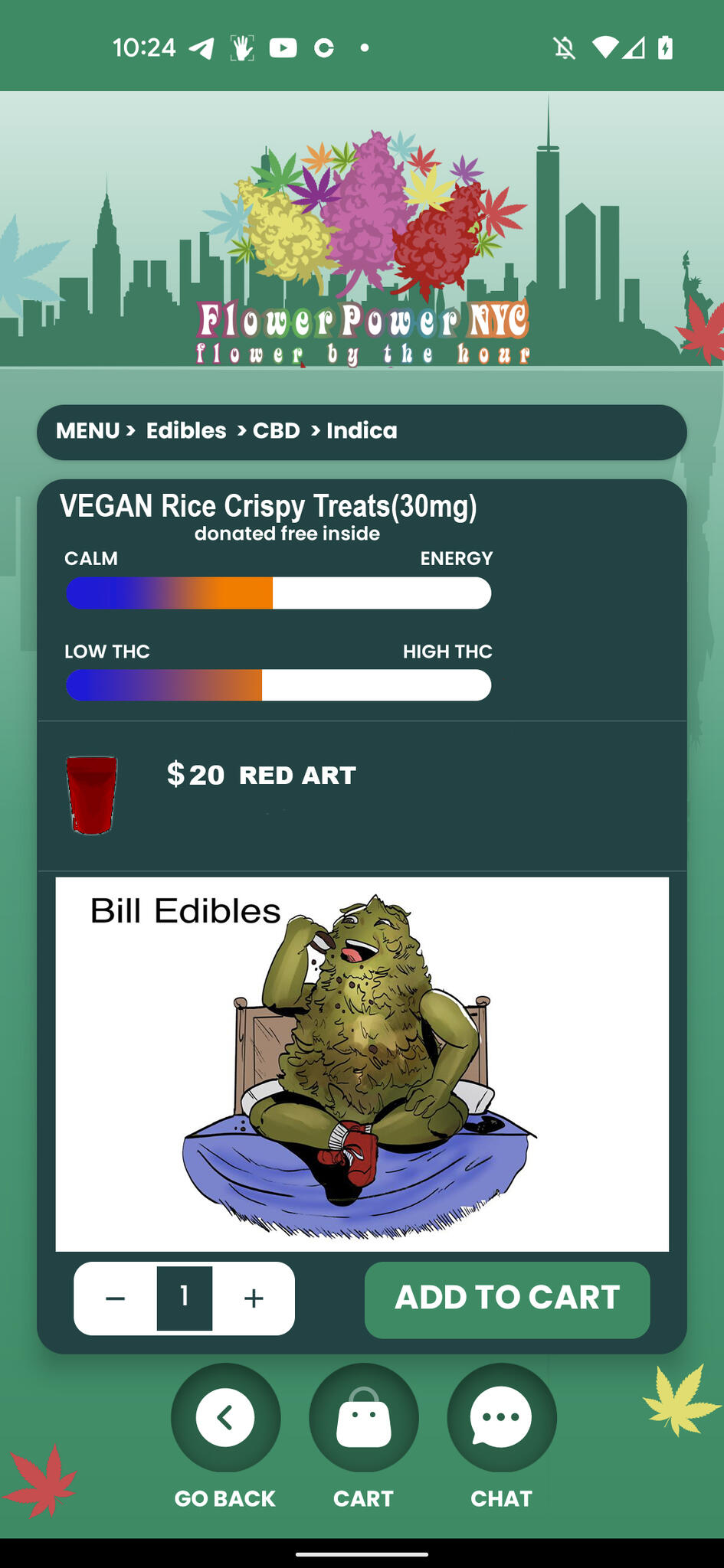This screenshot has height=1568, width=724.
Task: Select the $20 RED ART option
Action: pos(260,776)
